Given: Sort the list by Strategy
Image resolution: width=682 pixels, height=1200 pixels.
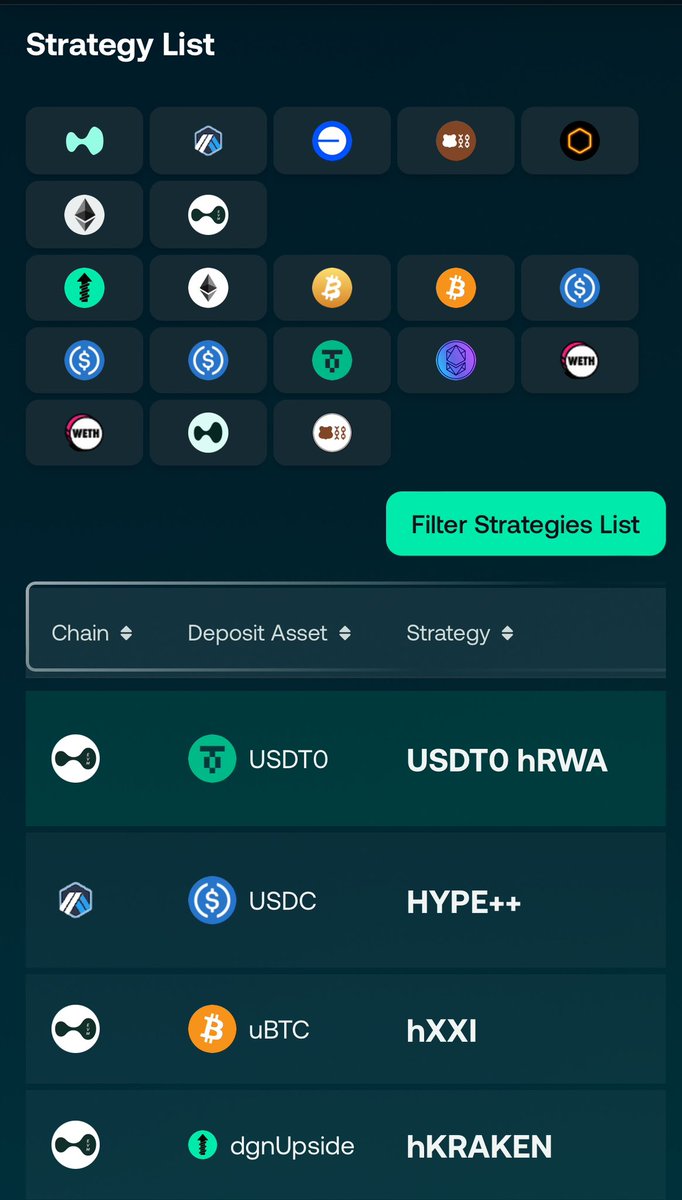Looking at the screenshot, I should 460,633.
